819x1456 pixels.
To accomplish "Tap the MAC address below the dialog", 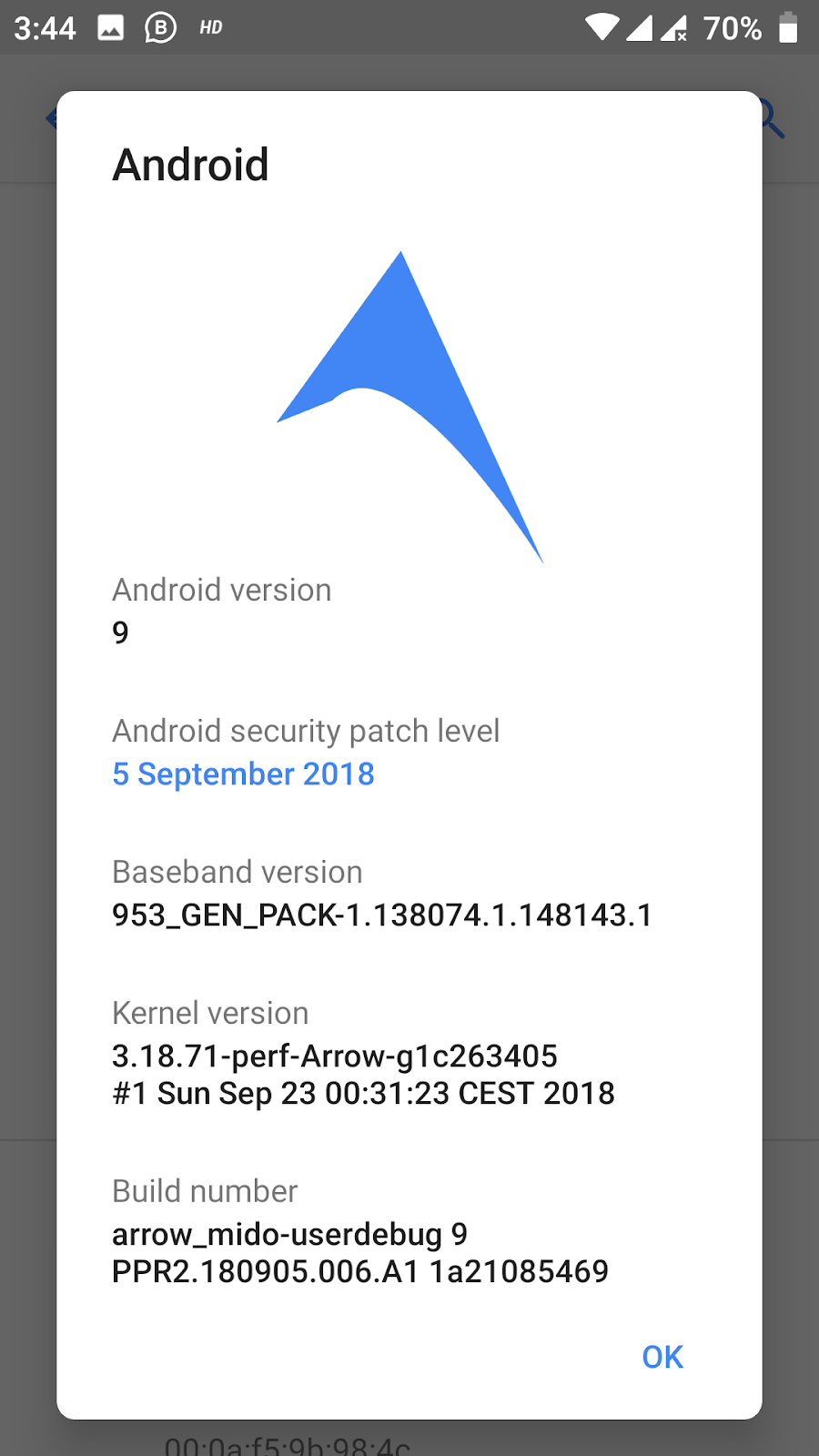I will click(x=288, y=1442).
